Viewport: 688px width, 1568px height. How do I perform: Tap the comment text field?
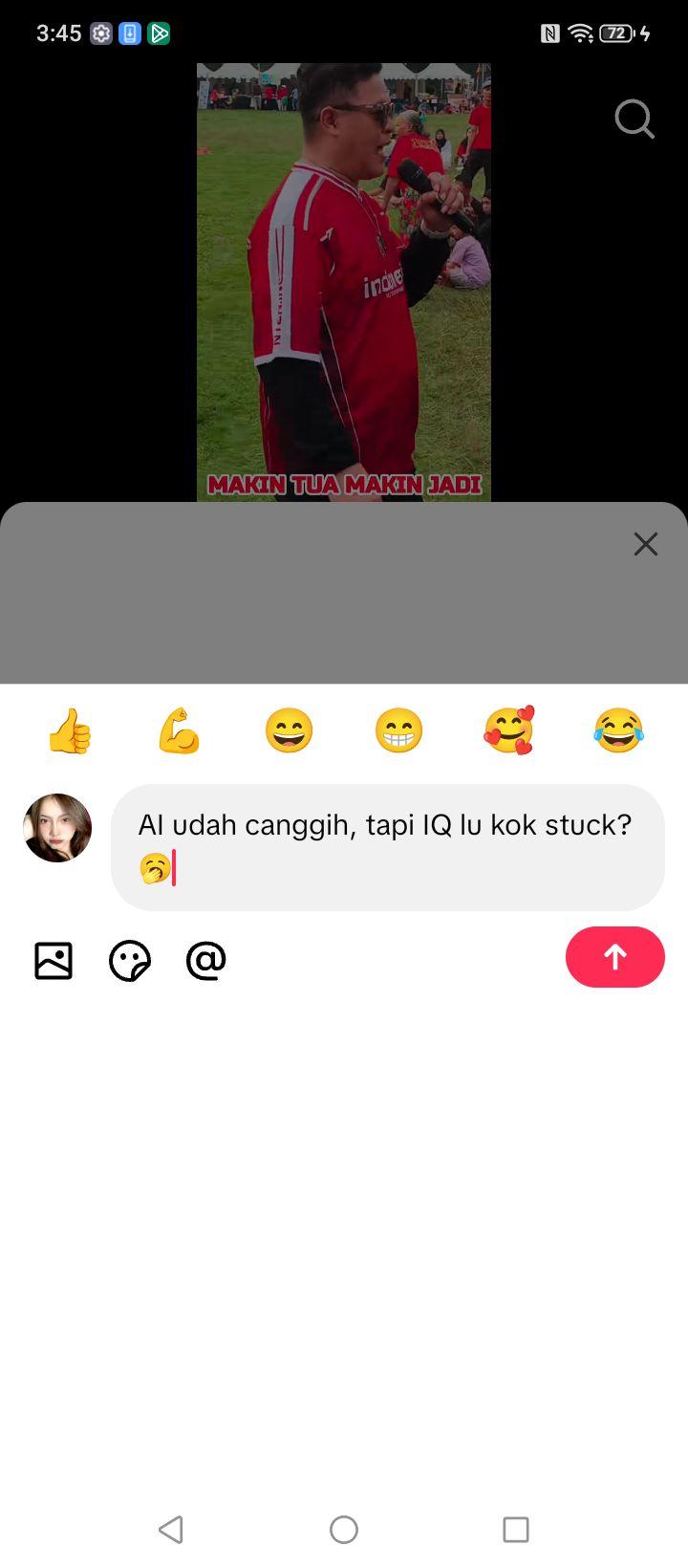(388, 847)
